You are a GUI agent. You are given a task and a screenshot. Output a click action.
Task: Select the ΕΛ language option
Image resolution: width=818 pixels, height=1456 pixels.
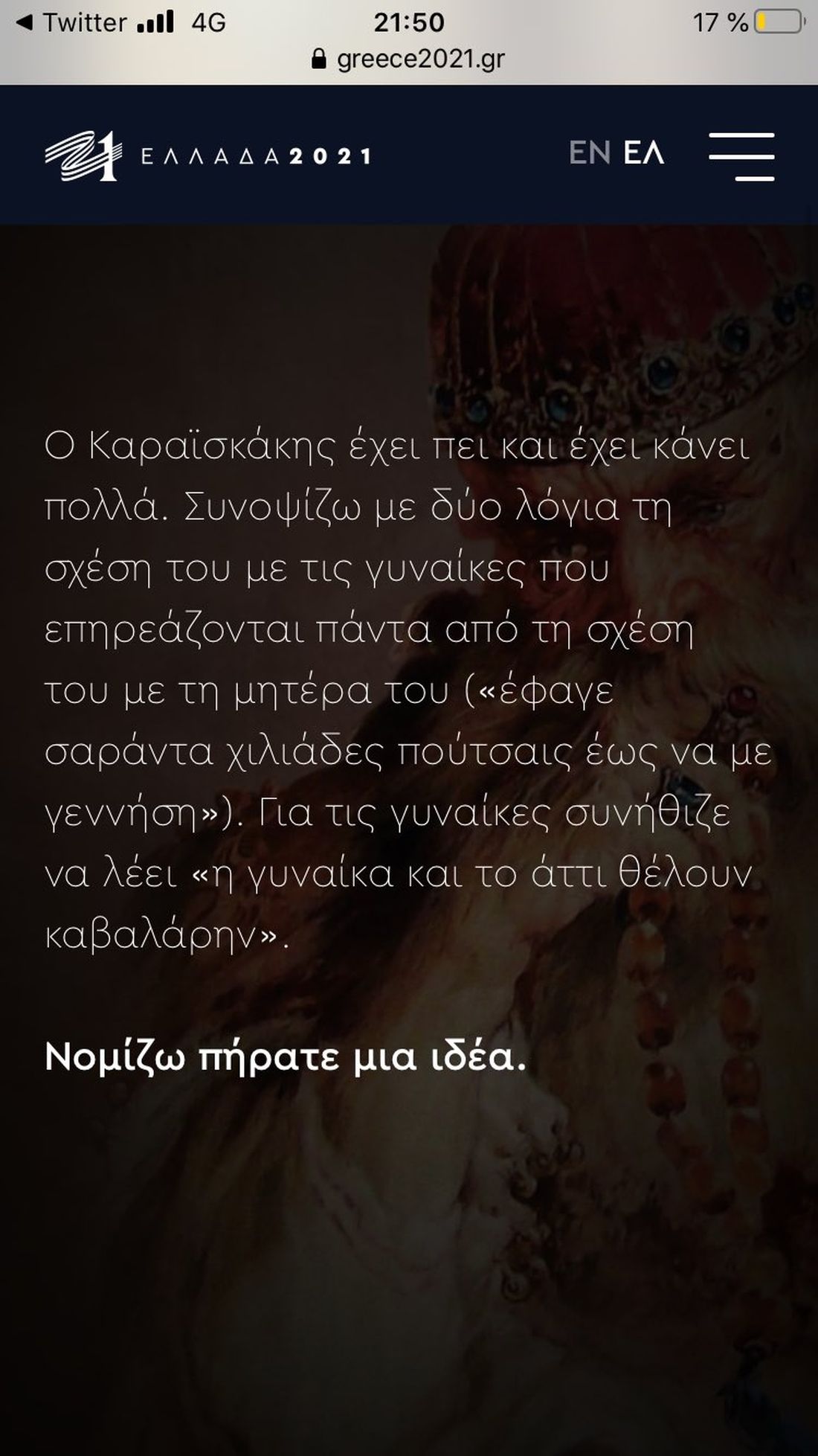(643, 153)
